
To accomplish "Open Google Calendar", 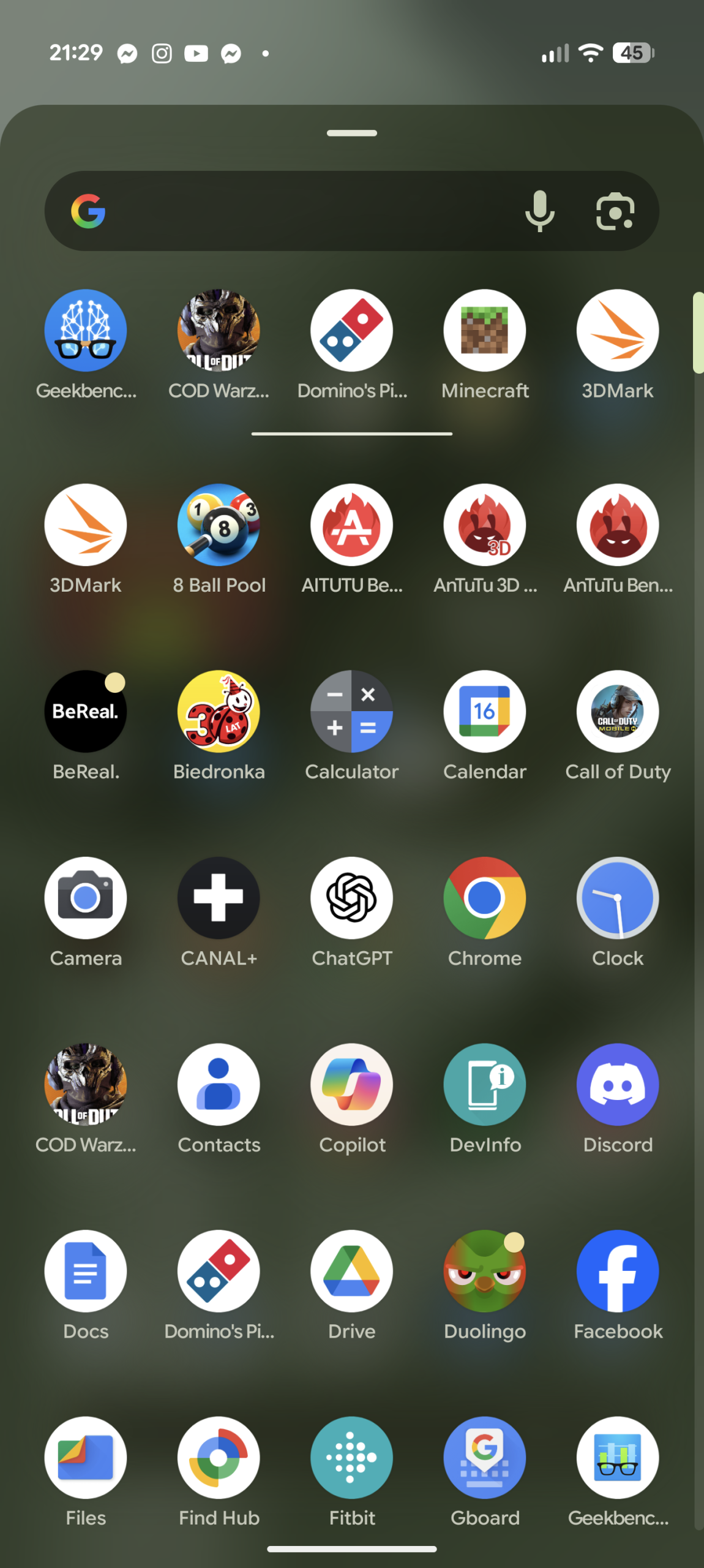I will (484, 710).
